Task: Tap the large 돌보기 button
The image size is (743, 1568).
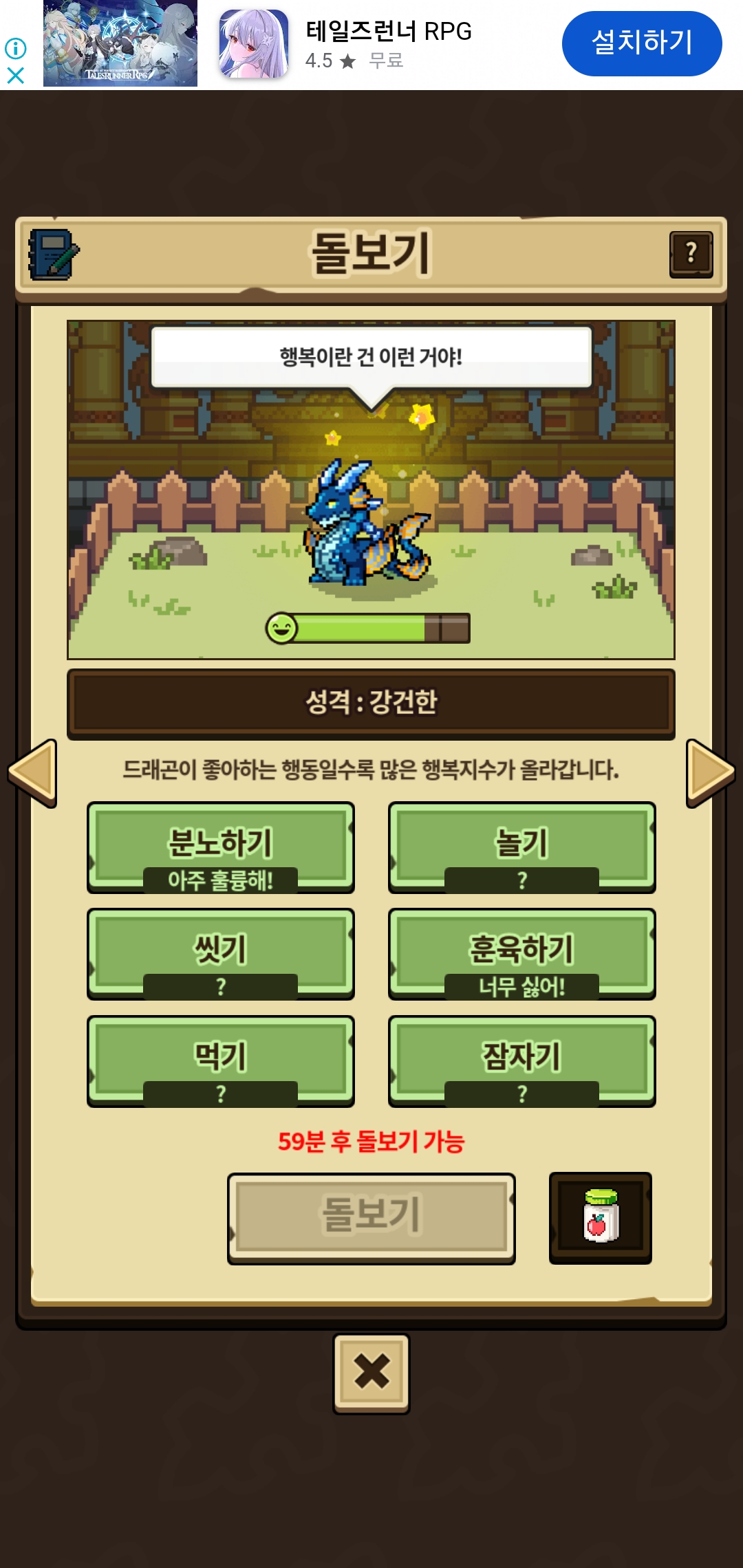Action: pyautogui.click(x=371, y=1218)
